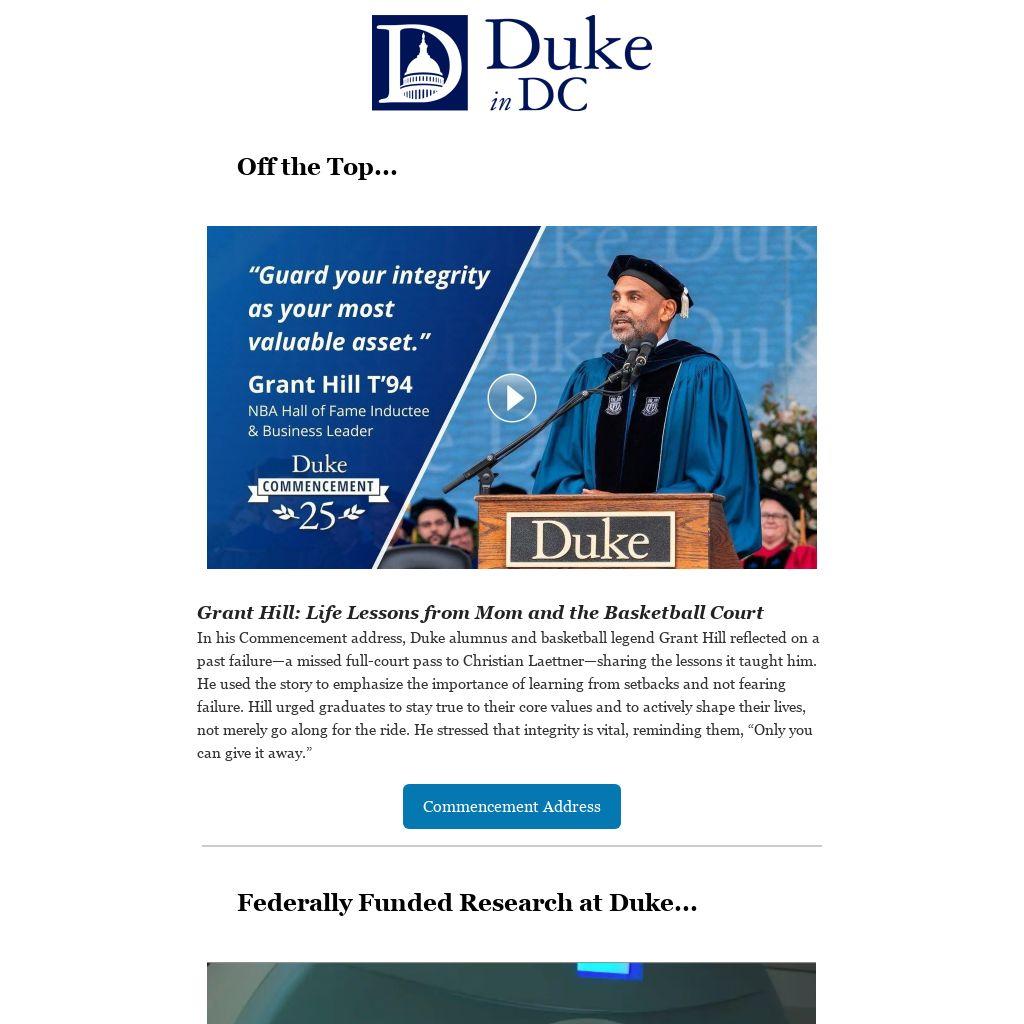Open the Federally Funded Research image
Image resolution: width=1024 pixels, height=1024 pixels.
(x=512, y=993)
